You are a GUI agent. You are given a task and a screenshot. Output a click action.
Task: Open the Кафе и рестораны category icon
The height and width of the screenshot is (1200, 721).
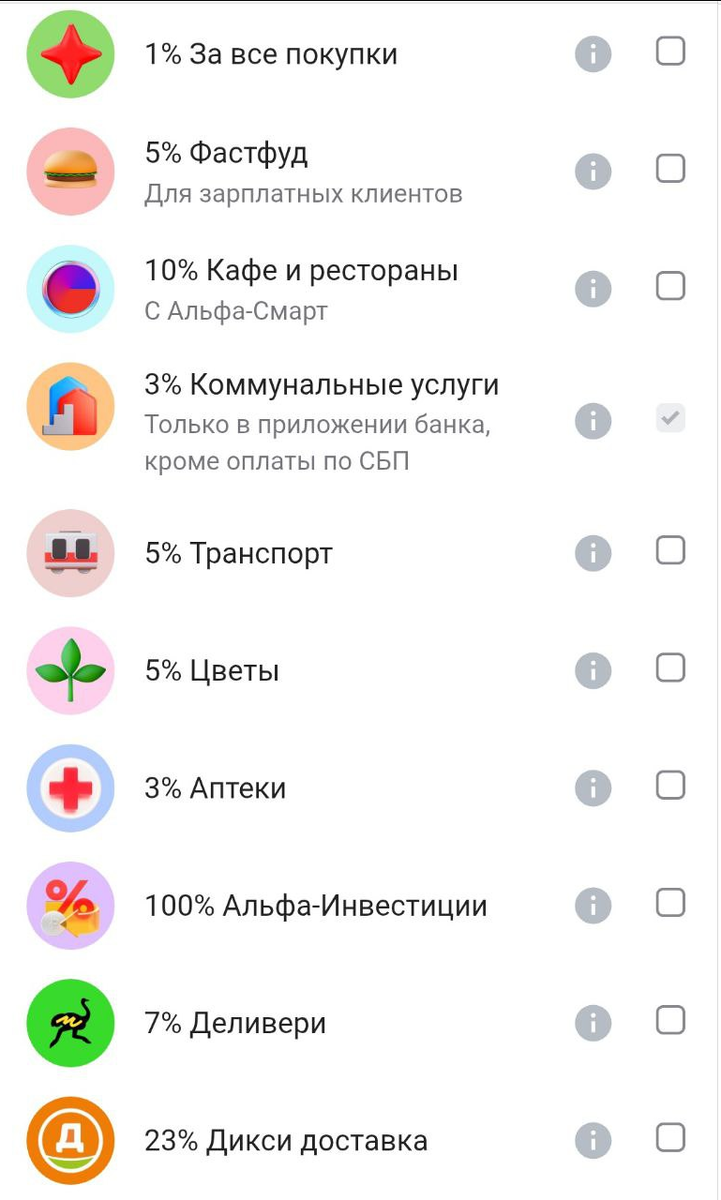[70, 288]
